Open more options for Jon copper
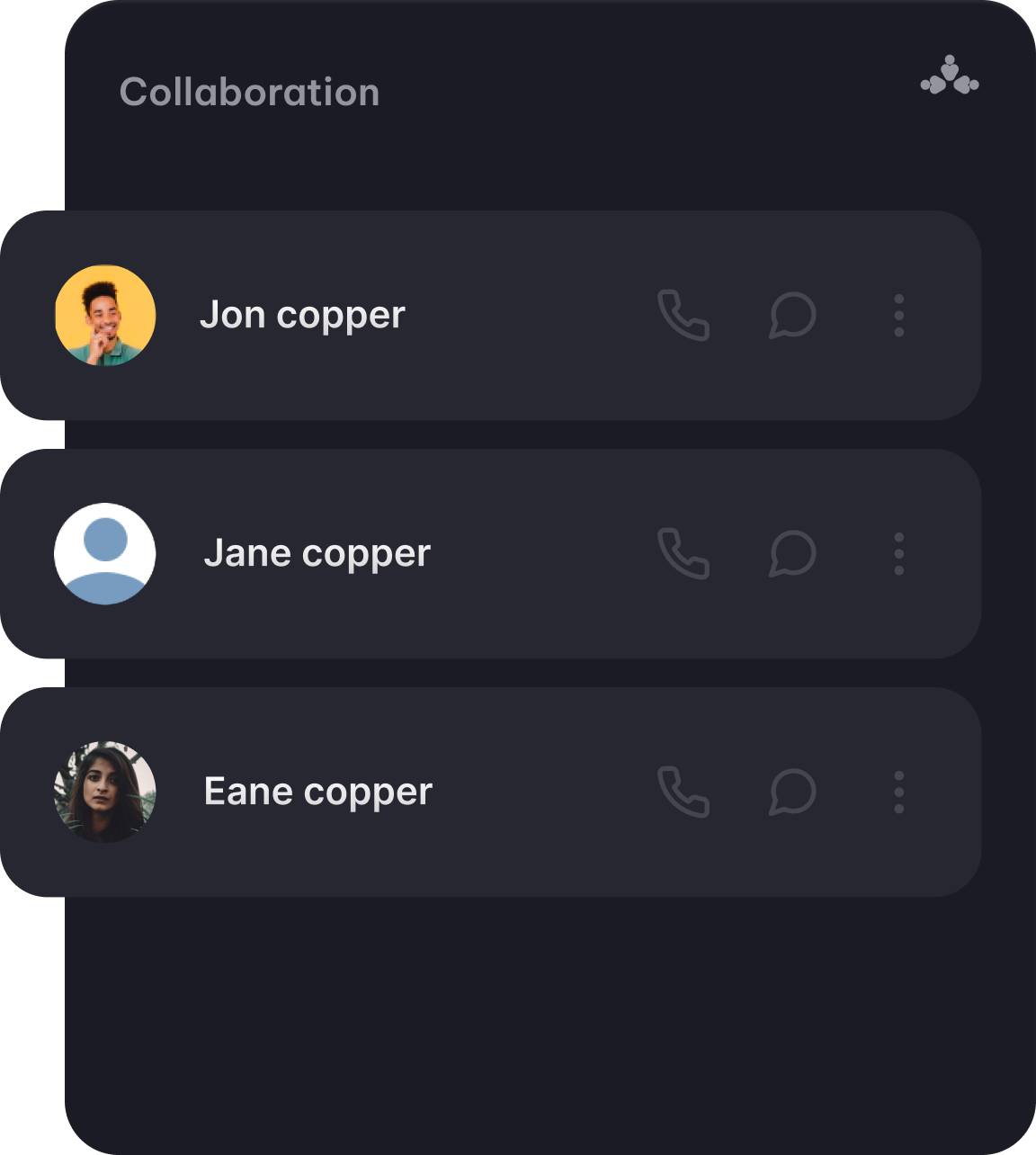 click(898, 316)
